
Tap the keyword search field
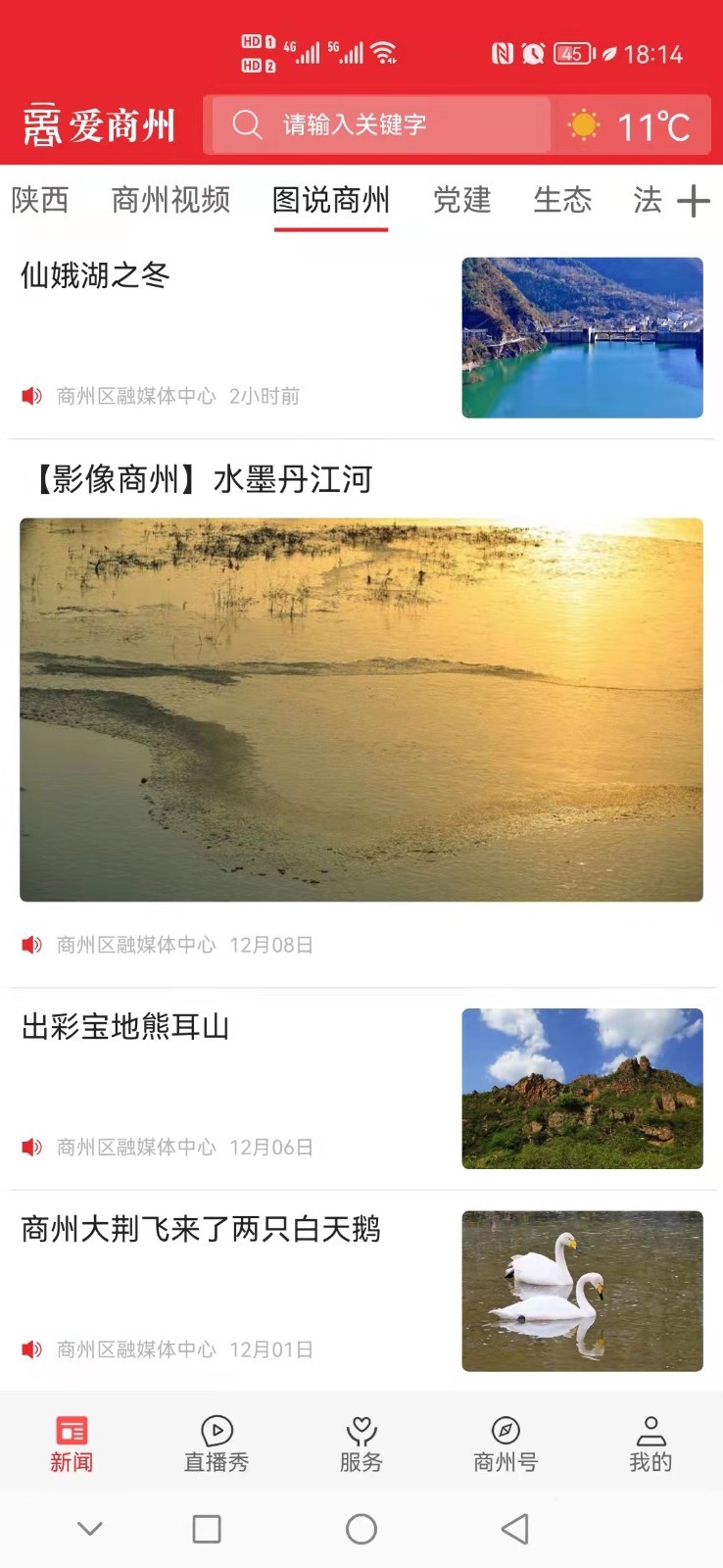380,124
